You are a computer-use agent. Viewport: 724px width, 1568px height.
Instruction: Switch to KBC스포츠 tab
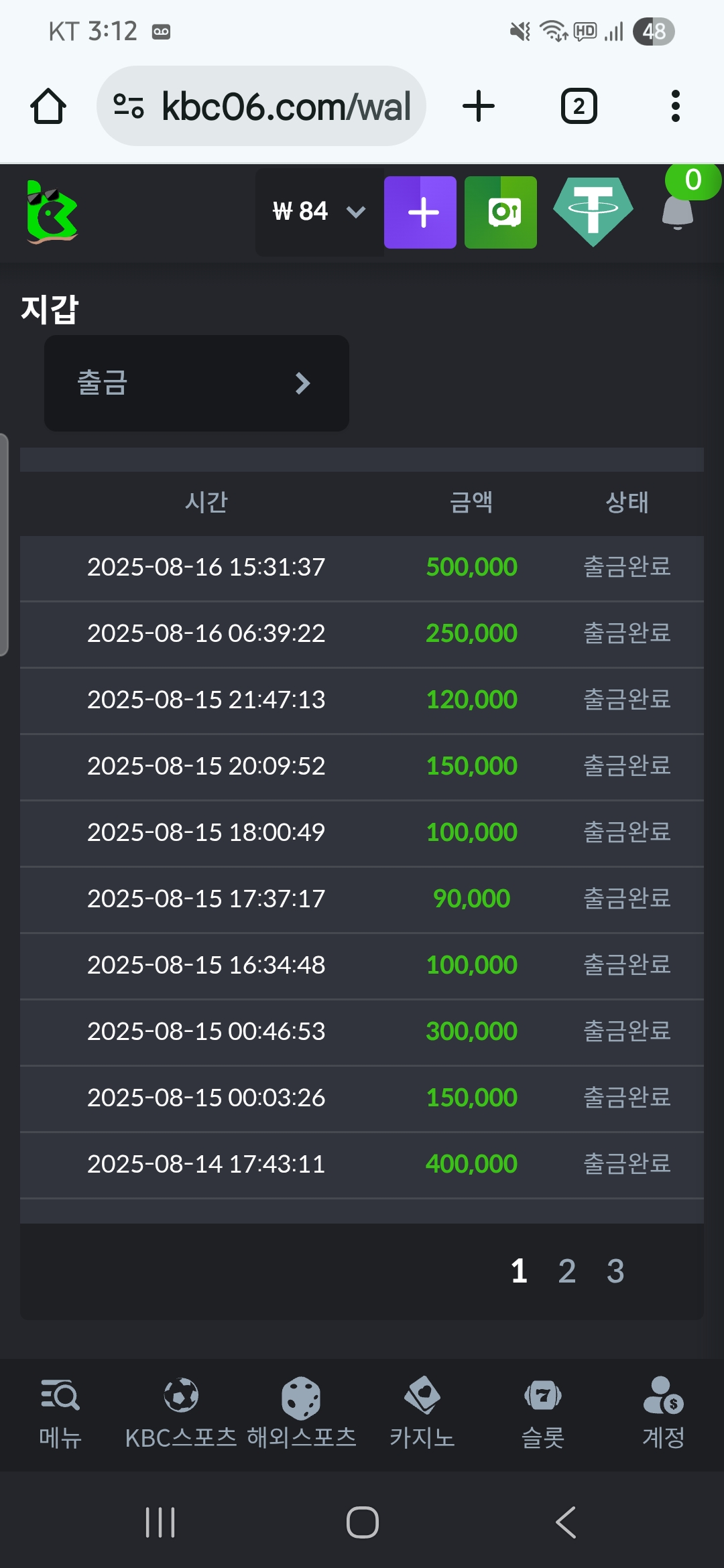tap(181, 1414)
